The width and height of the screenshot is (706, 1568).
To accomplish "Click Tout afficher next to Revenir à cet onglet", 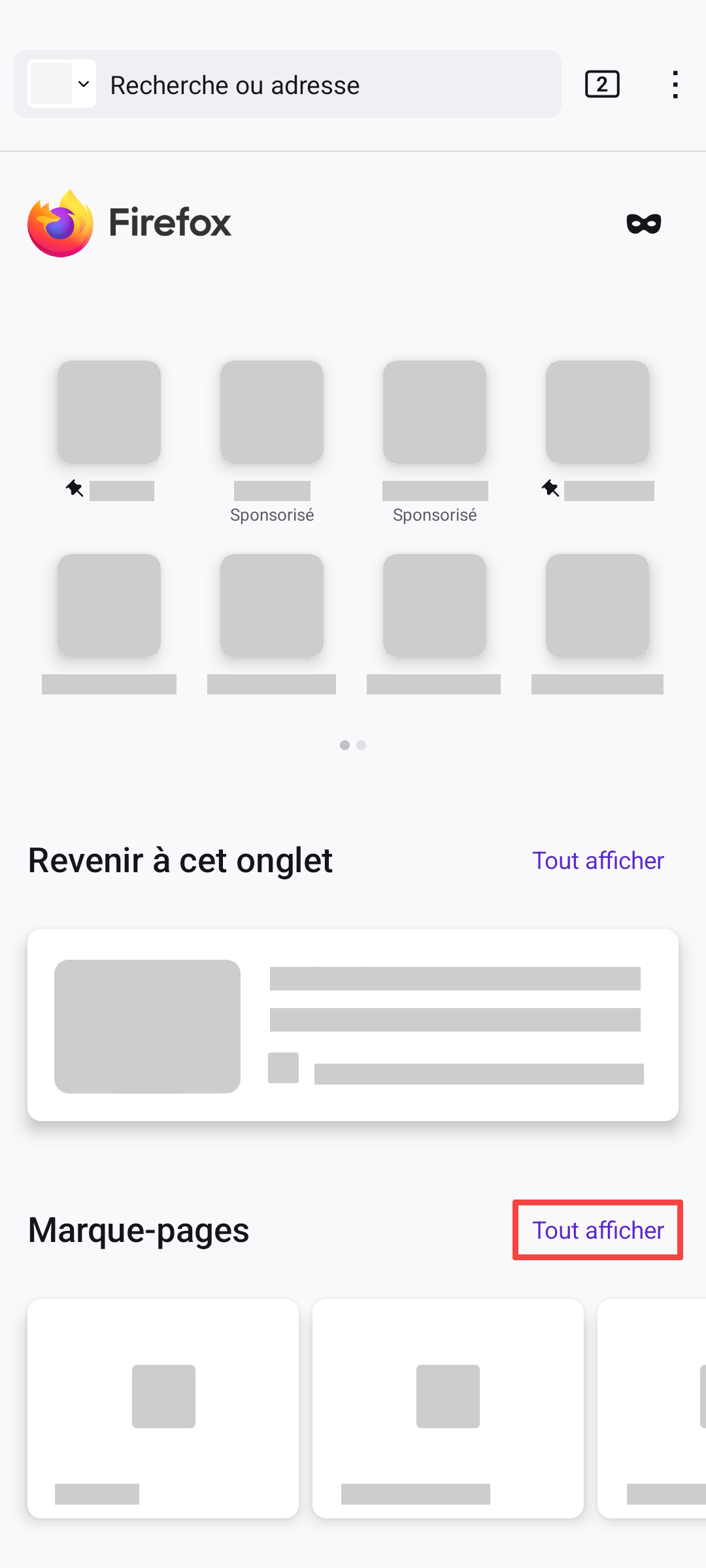I will [x=597, y=860].
